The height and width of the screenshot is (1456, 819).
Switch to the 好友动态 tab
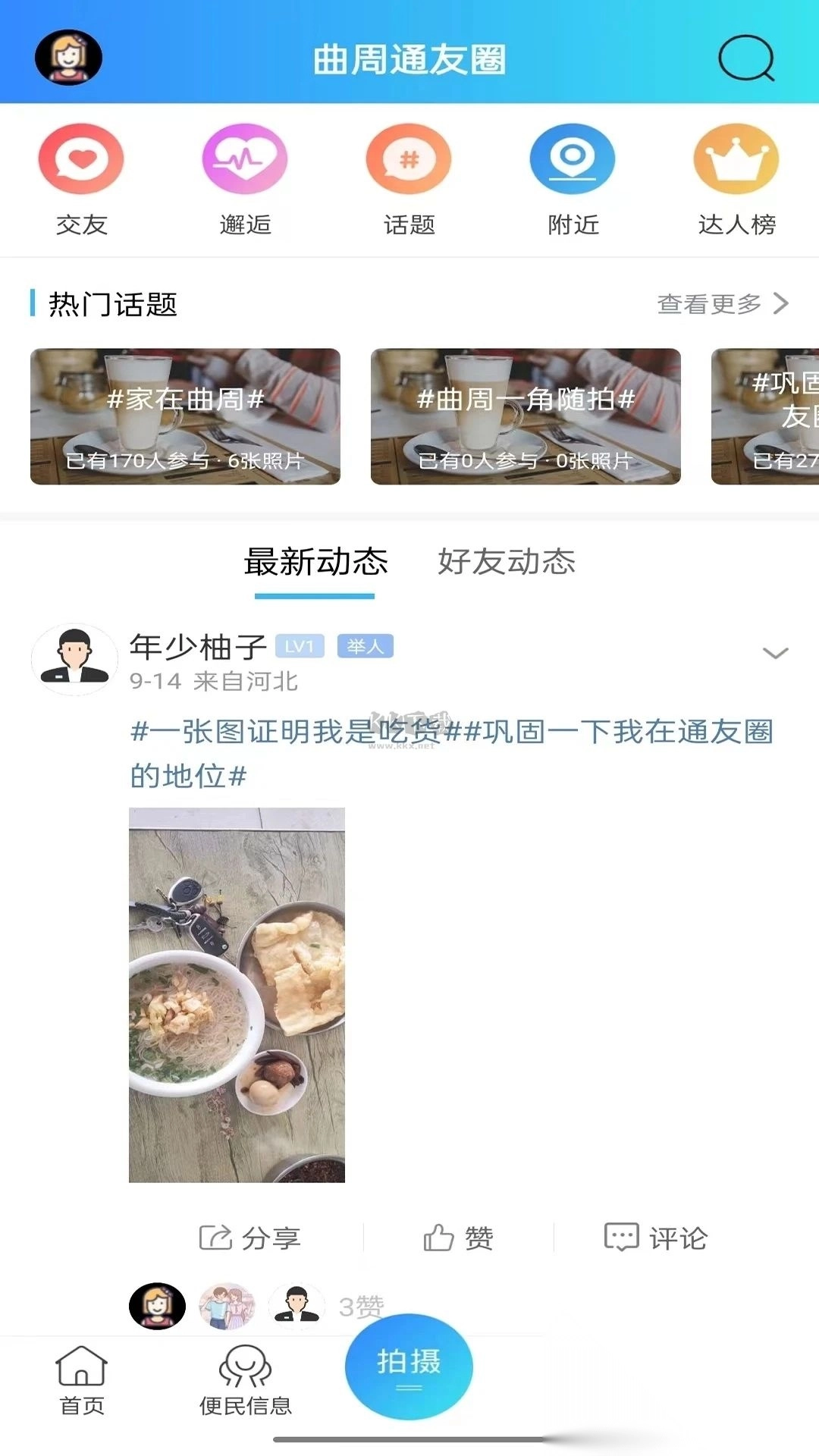click(506, 562)
